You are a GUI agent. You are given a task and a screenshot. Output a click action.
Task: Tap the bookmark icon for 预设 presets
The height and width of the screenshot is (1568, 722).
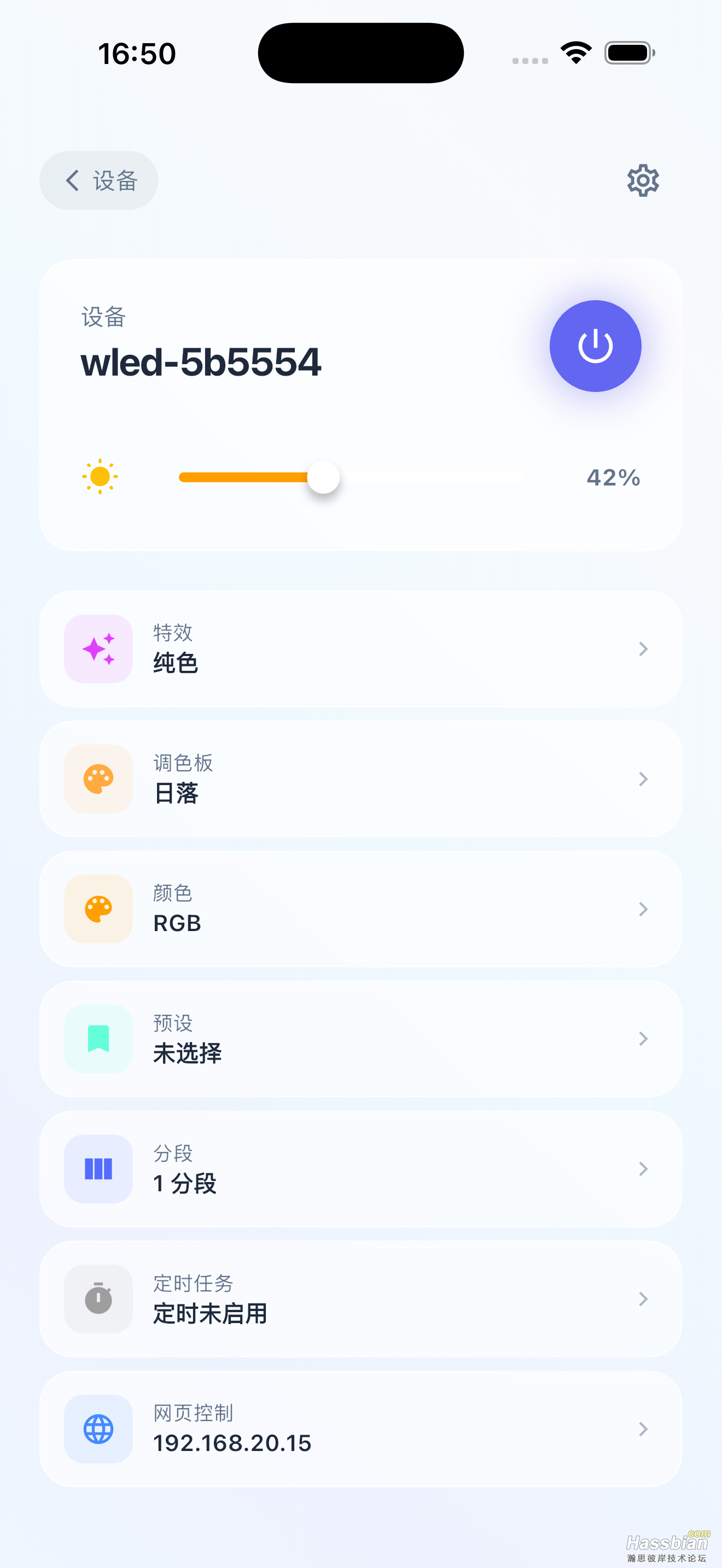point(98,1039)
